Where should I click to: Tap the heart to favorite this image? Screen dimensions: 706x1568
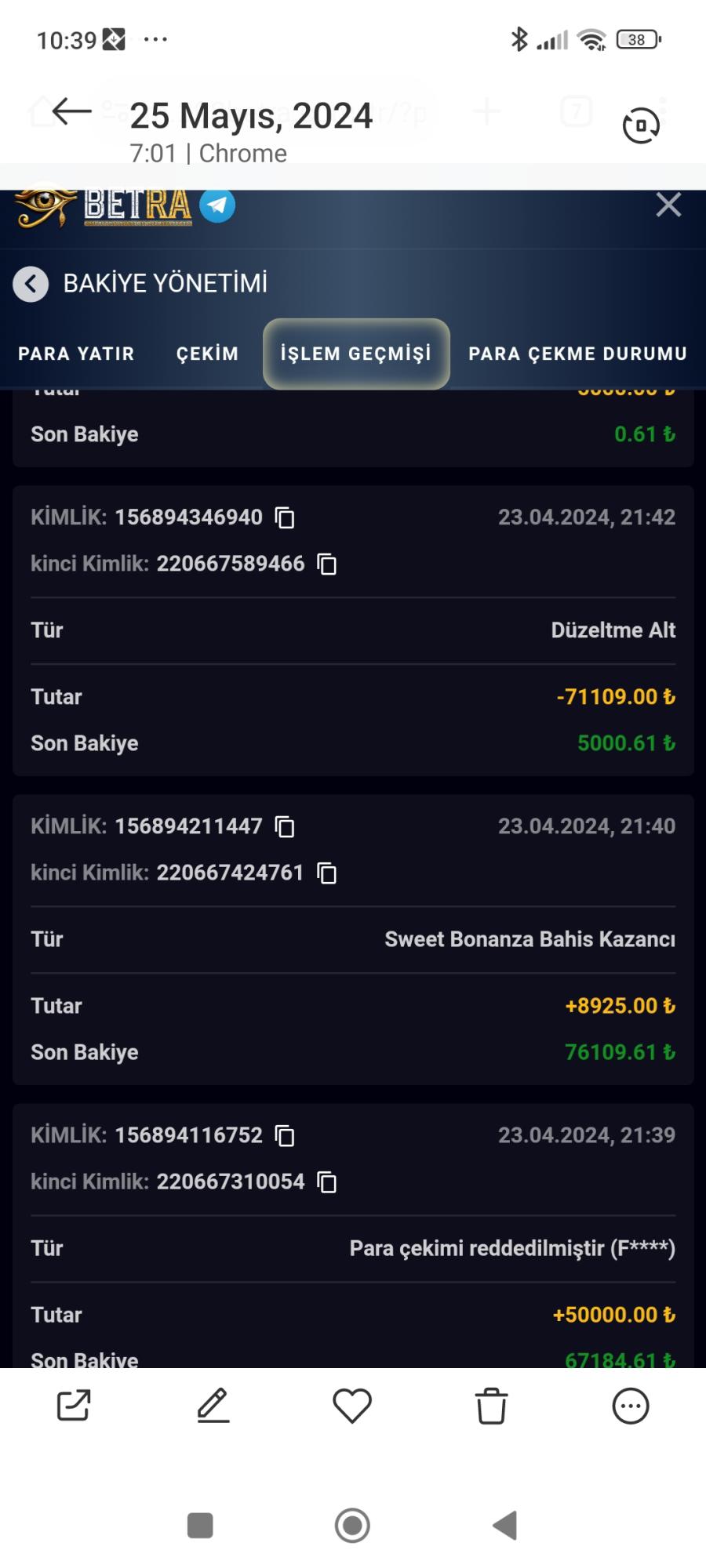[x=351, y=1407]
